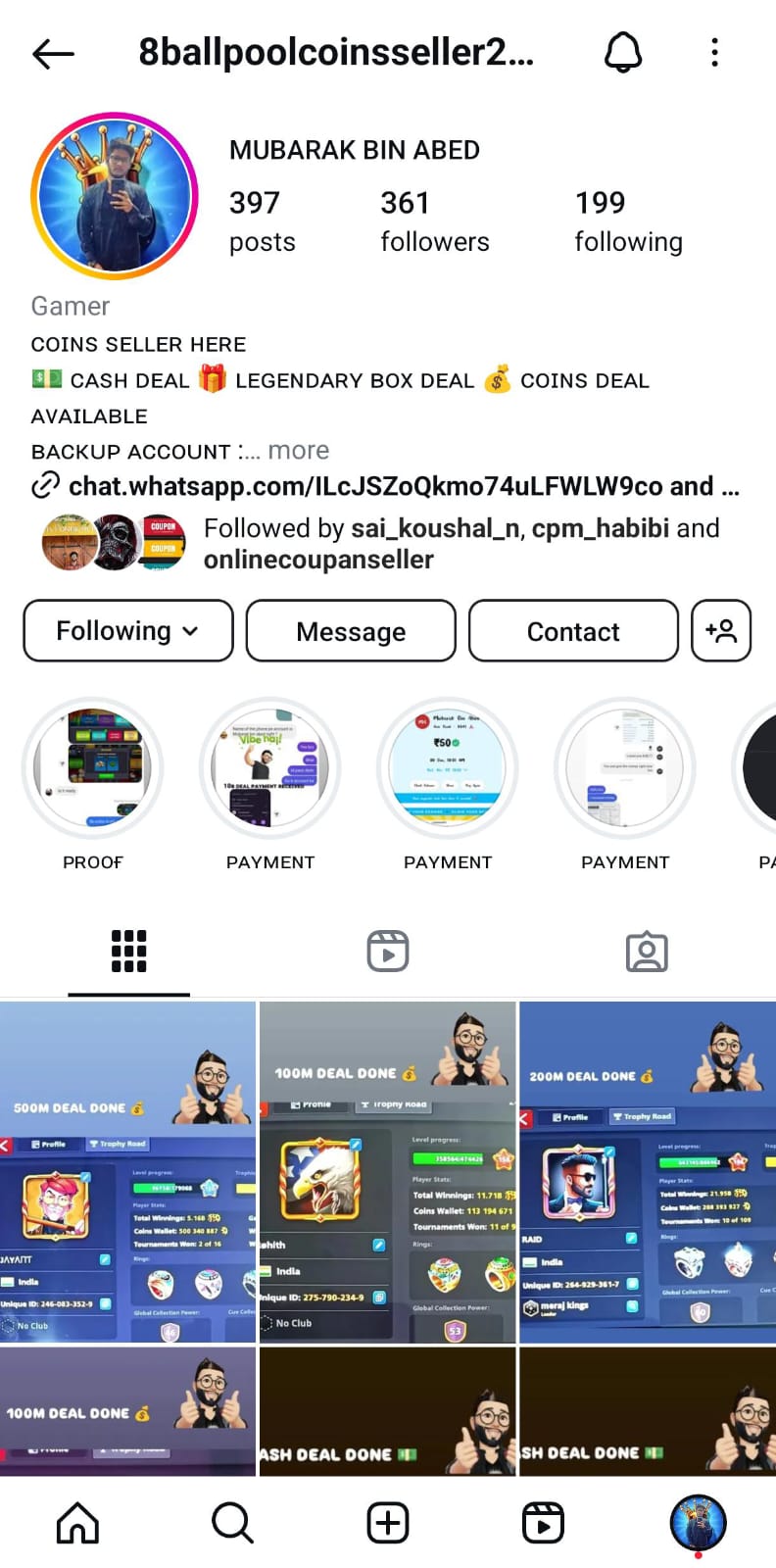The height and width of the screenshot is (1568, 776).
Task: Create a new post with plus
Action: point(388,1523)
